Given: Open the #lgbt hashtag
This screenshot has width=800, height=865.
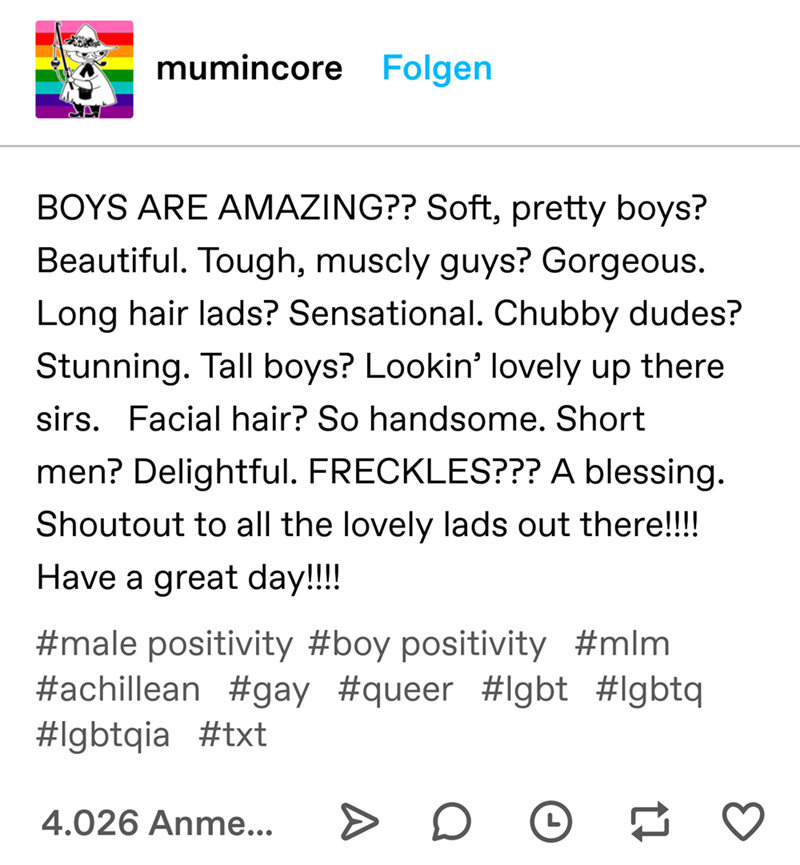Looking at the screenshot, I should (x=525, y=689).
